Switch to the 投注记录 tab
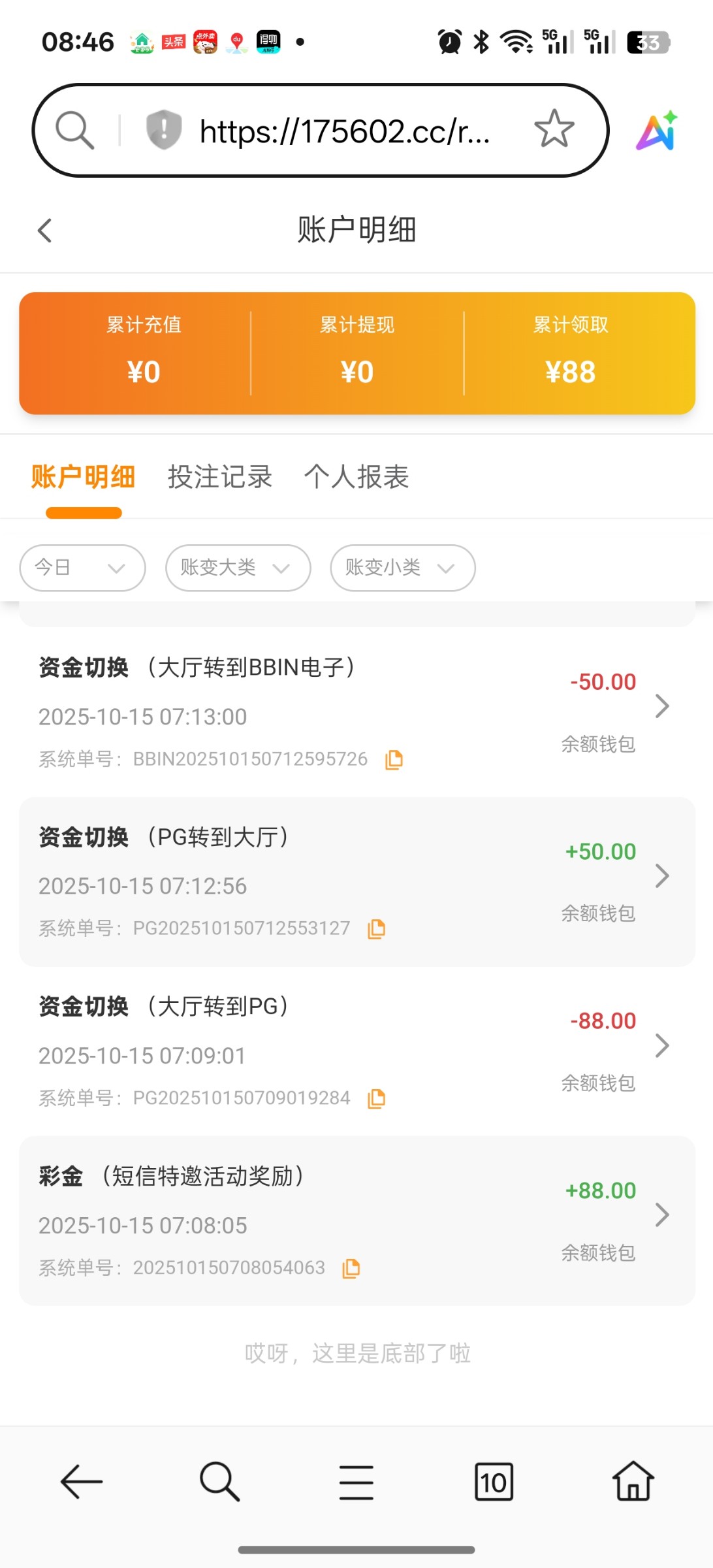 (219, 477)
